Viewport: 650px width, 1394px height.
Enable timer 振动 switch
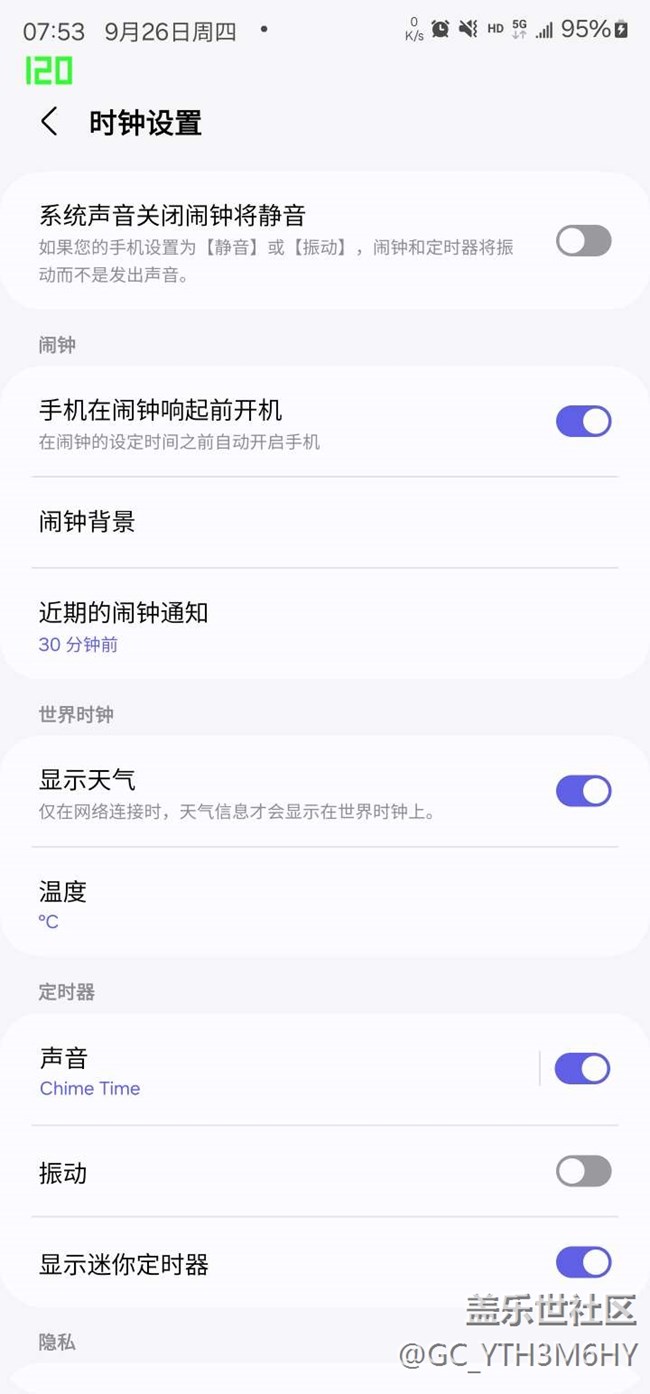pos(583,1171)
